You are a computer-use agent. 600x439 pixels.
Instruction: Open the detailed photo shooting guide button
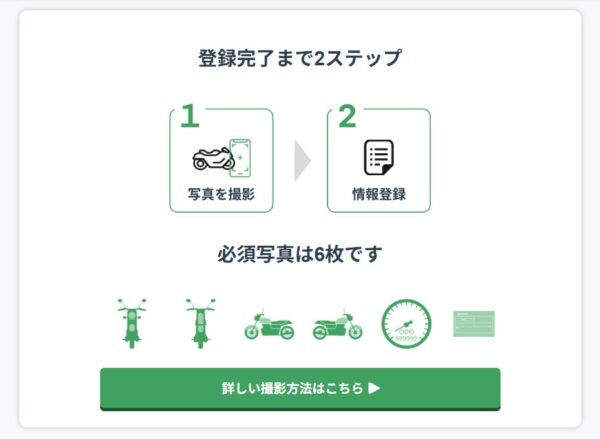tap(300, 388)
